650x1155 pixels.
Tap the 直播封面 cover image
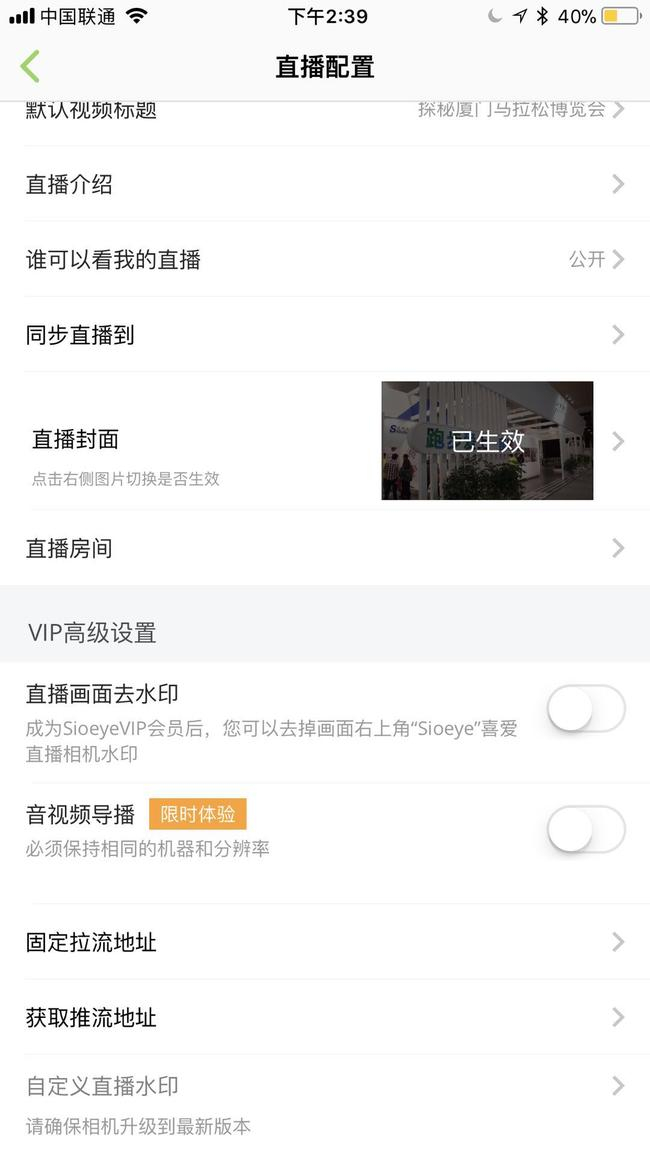(x=487, y=441)
